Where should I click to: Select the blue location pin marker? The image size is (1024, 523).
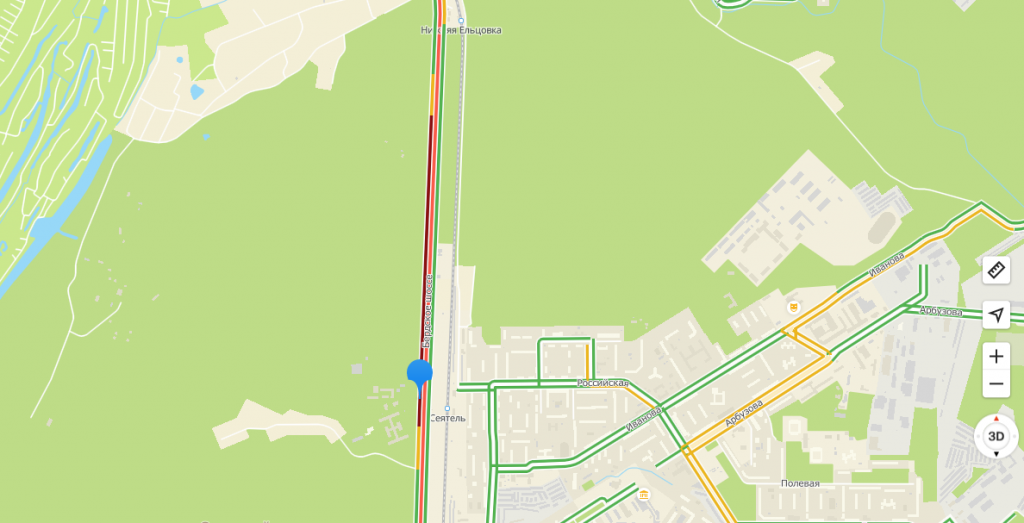[420, 374]
